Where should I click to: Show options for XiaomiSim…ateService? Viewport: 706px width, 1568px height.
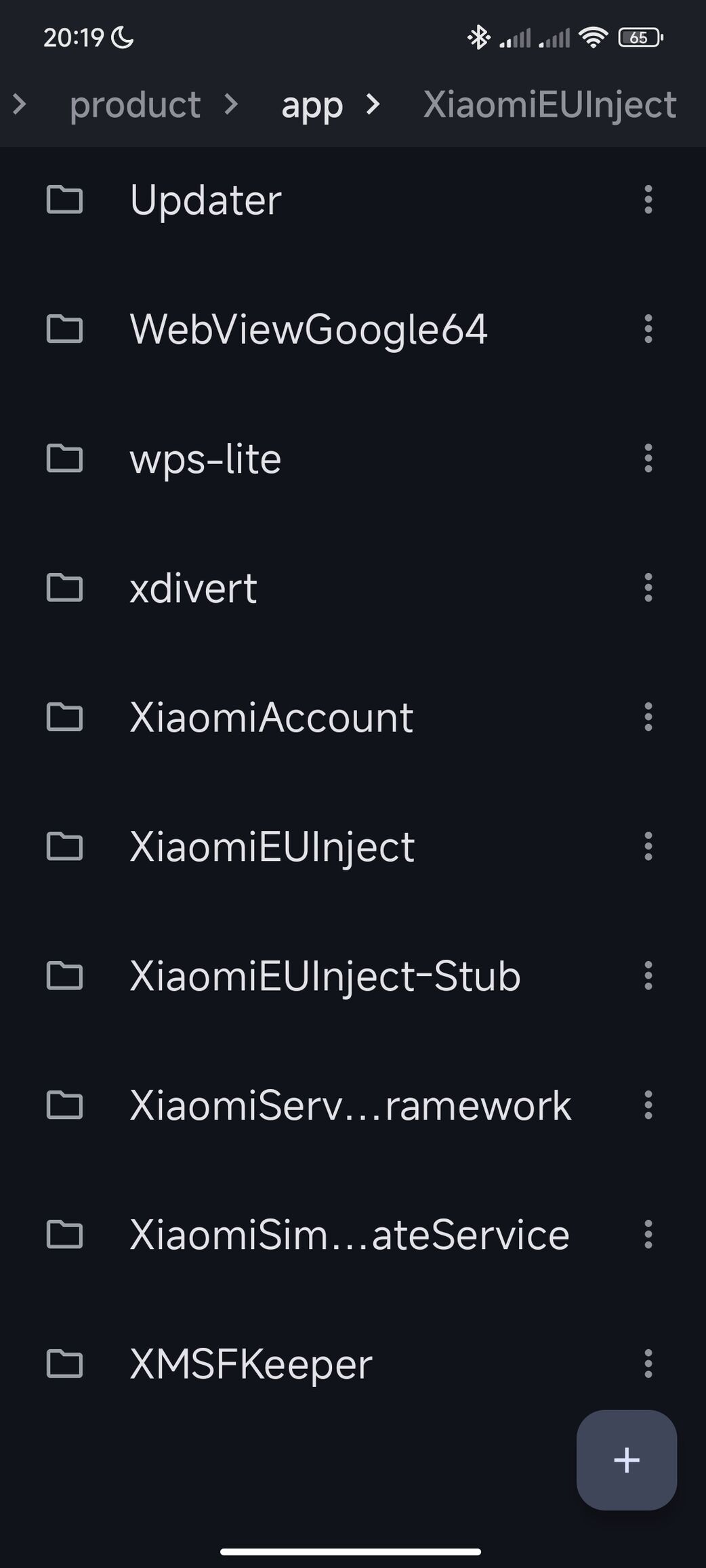(x=648, y=1235)
